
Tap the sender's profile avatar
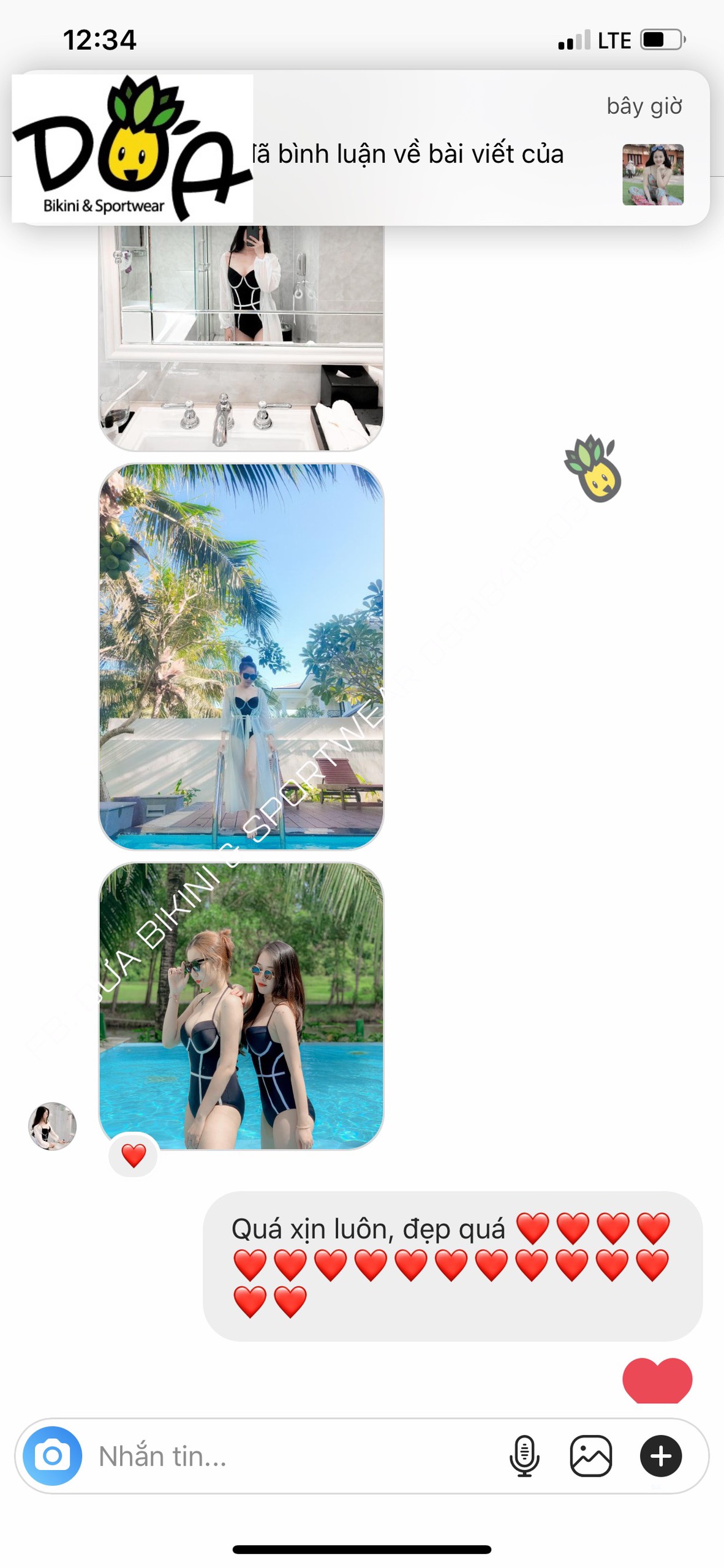pos(53,1126)
